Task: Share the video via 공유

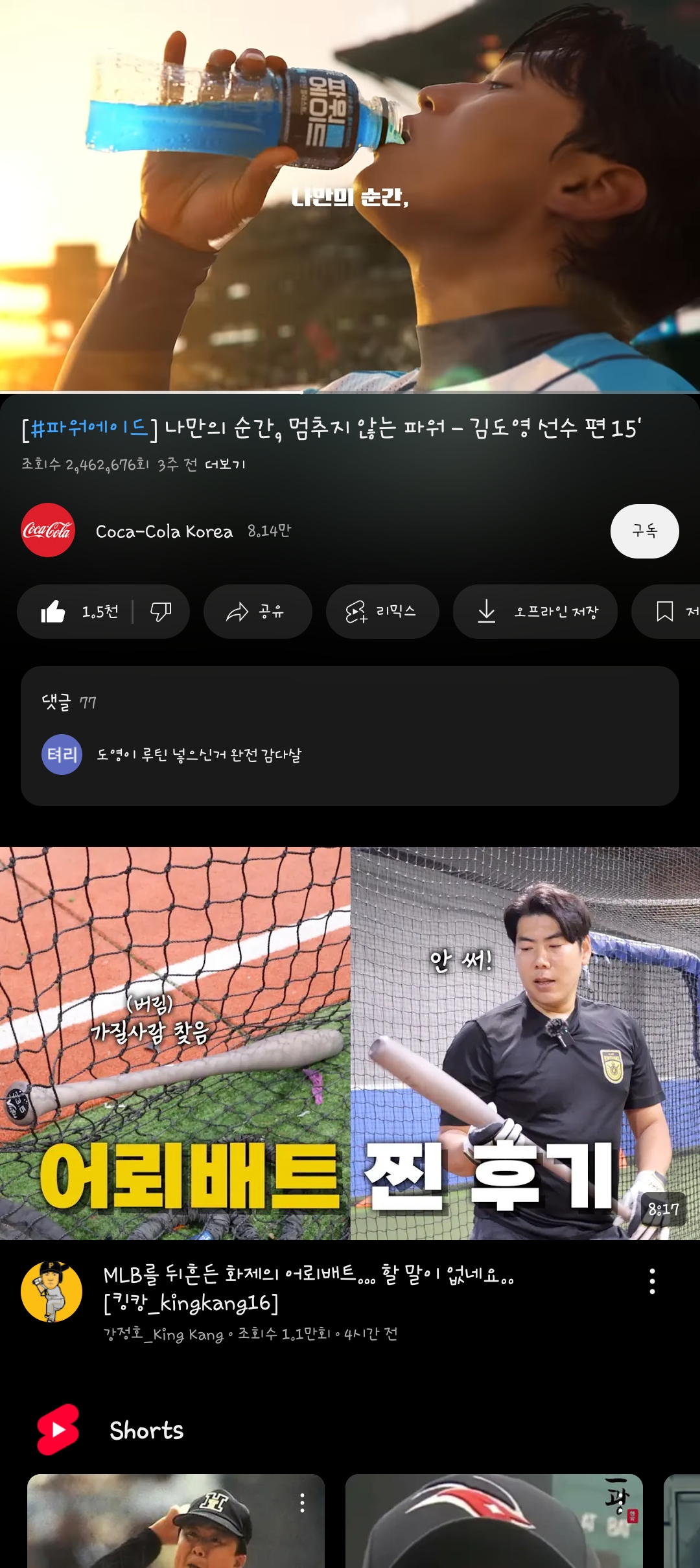Action: point(257,612)
